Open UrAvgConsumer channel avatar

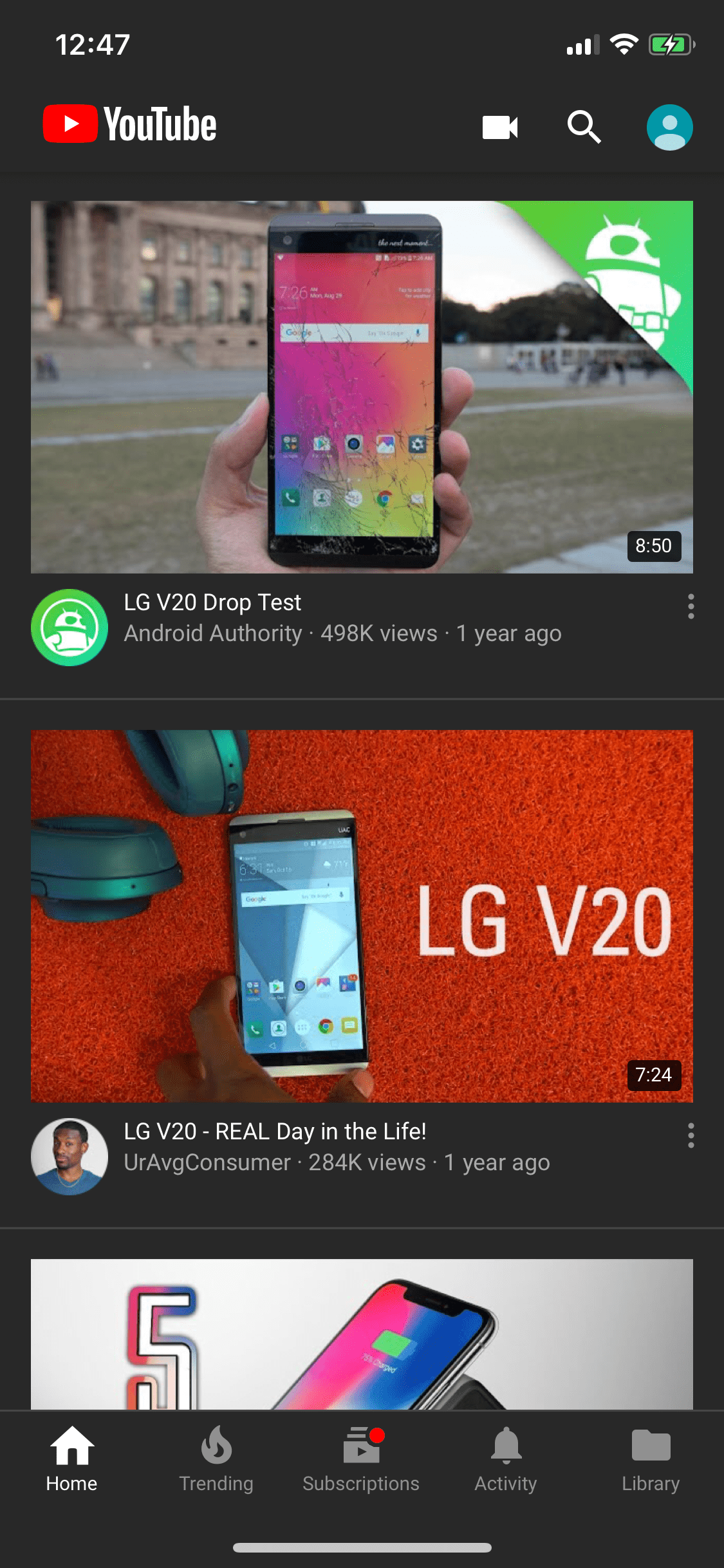(x=70, y=1156)
